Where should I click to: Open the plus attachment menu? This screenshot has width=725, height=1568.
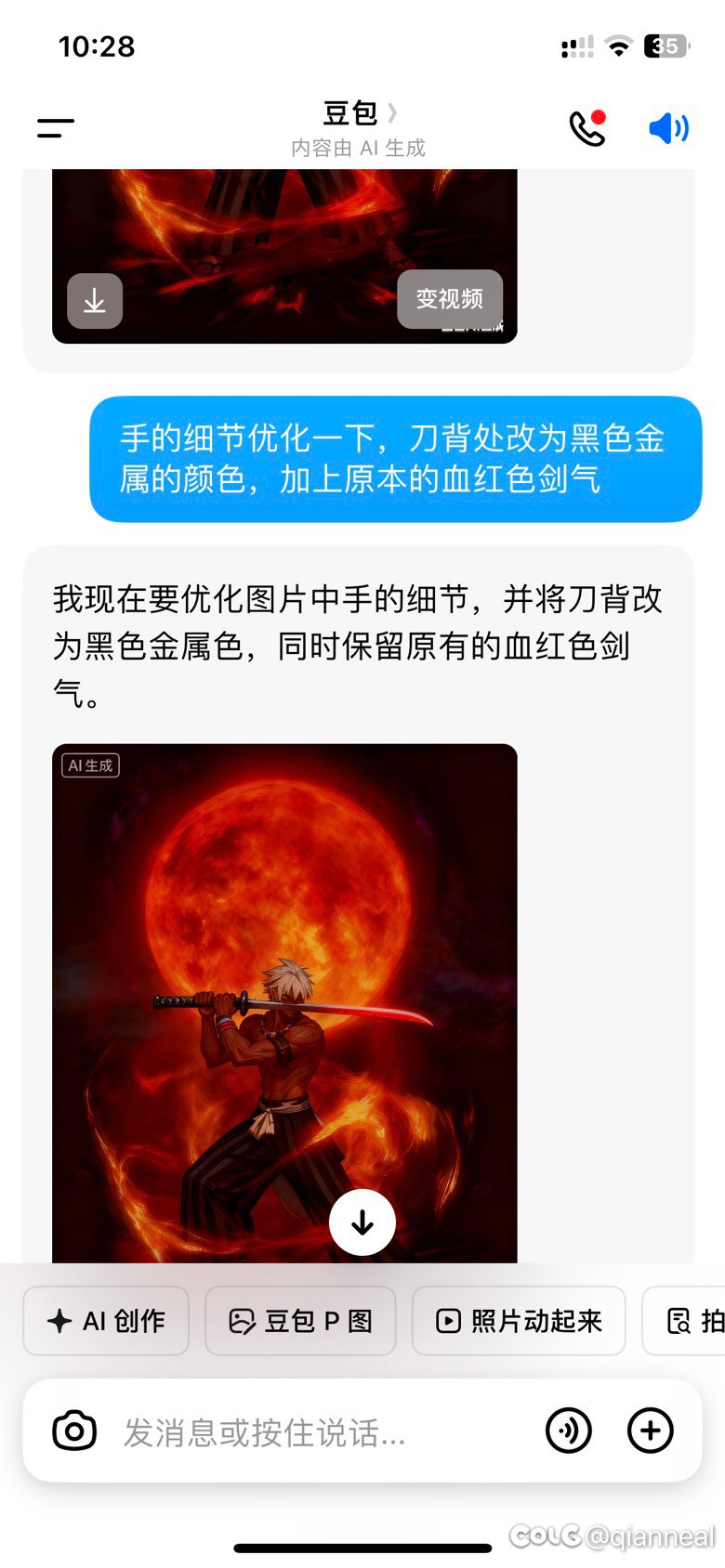tap(651, 1431)
